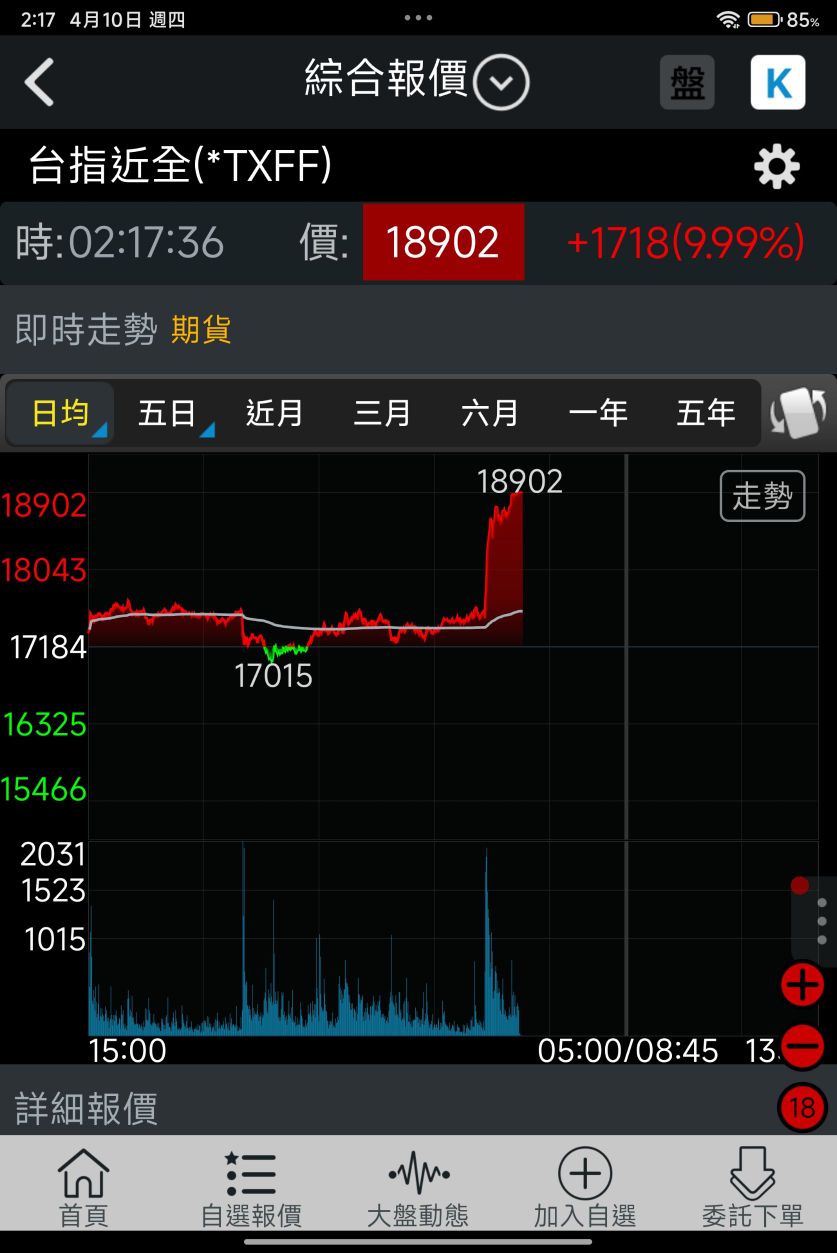
Task: Show the 六月 chart range
Action: 490,413
